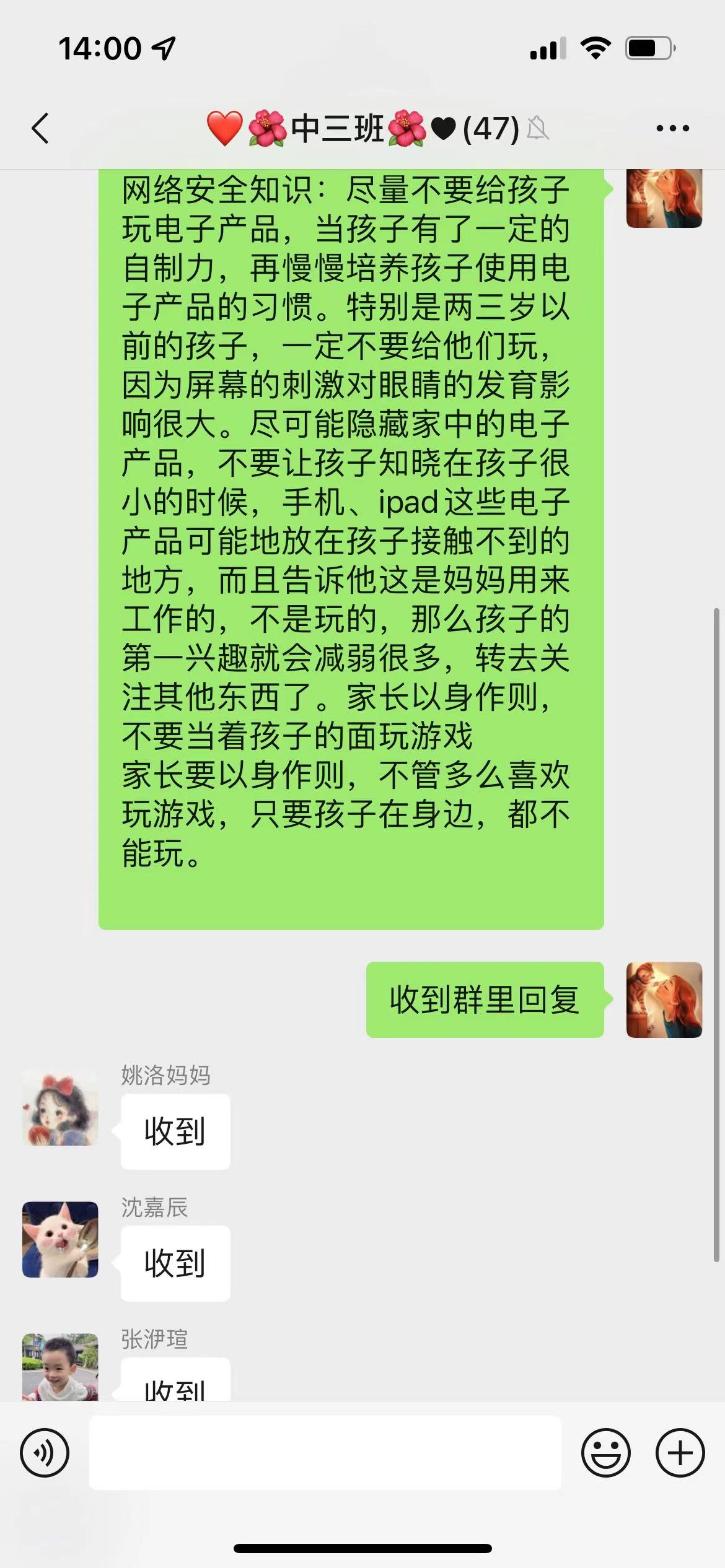Open 沈嘉辰's profile avatar

coord(60,1239)
